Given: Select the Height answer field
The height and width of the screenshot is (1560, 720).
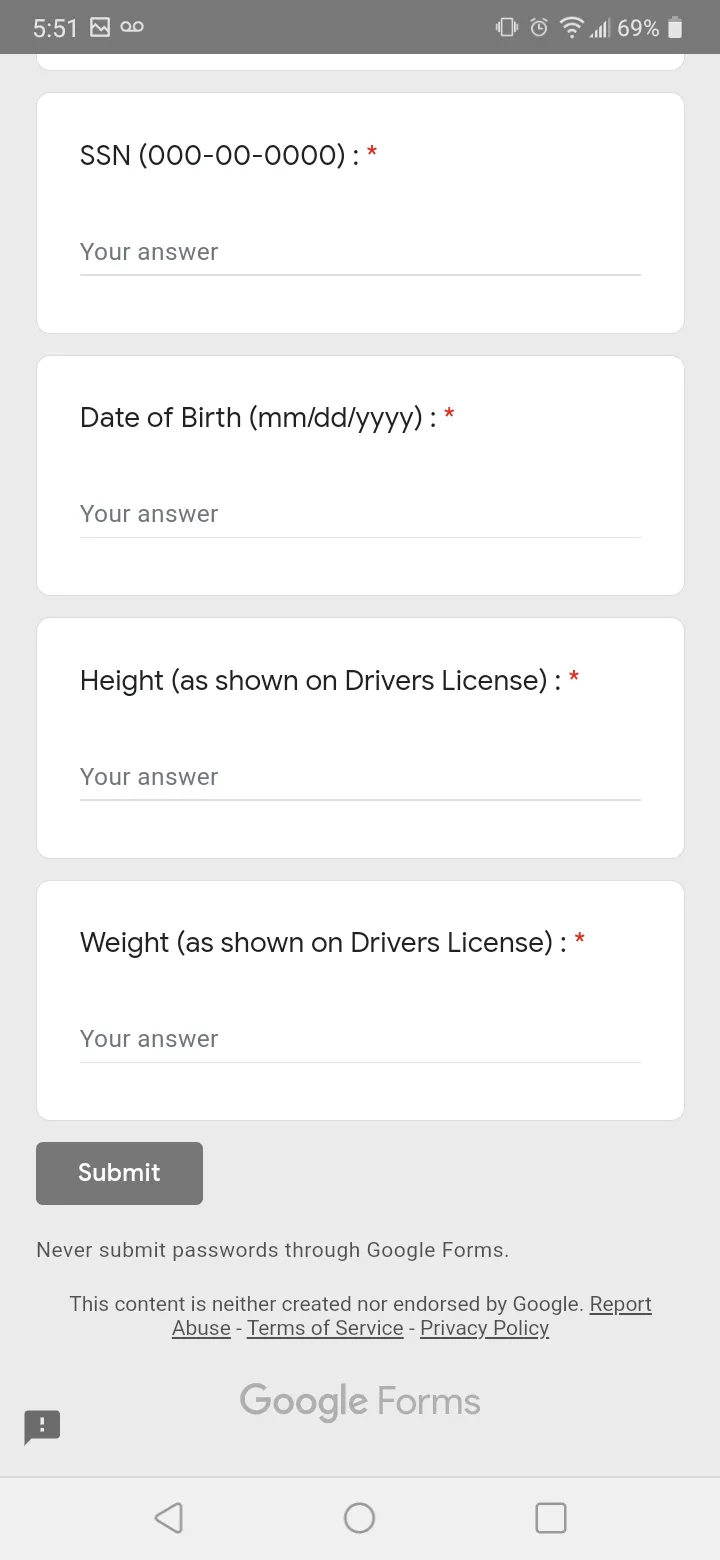Looking at the screenshot, I should point(360,777).
